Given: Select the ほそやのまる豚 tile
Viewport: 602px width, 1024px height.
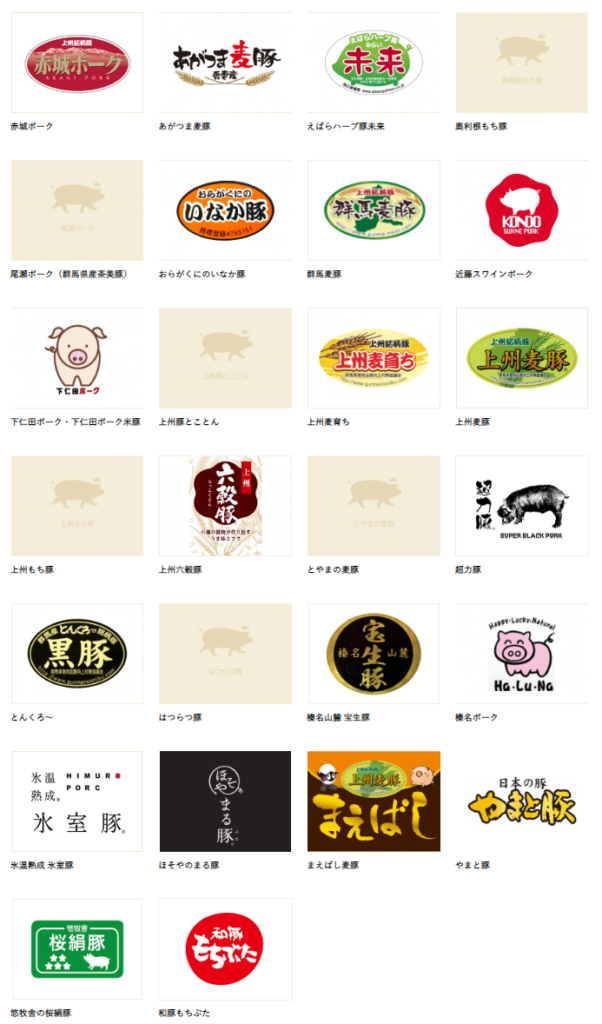Looking at the screenshot, I should click(225, 802).
